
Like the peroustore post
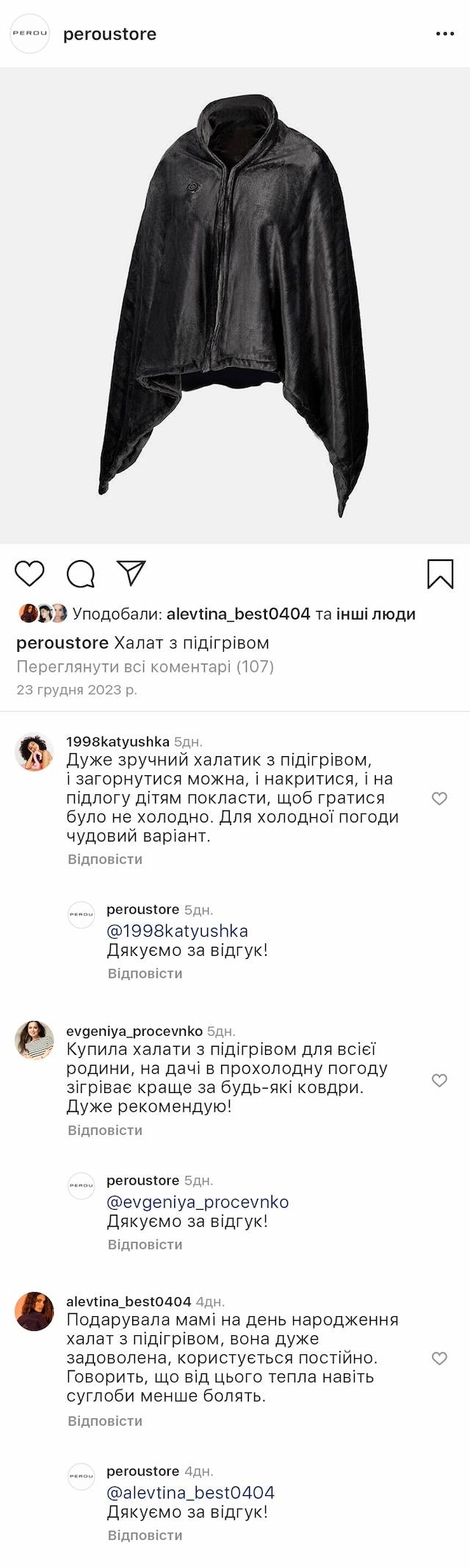(30, 573)
